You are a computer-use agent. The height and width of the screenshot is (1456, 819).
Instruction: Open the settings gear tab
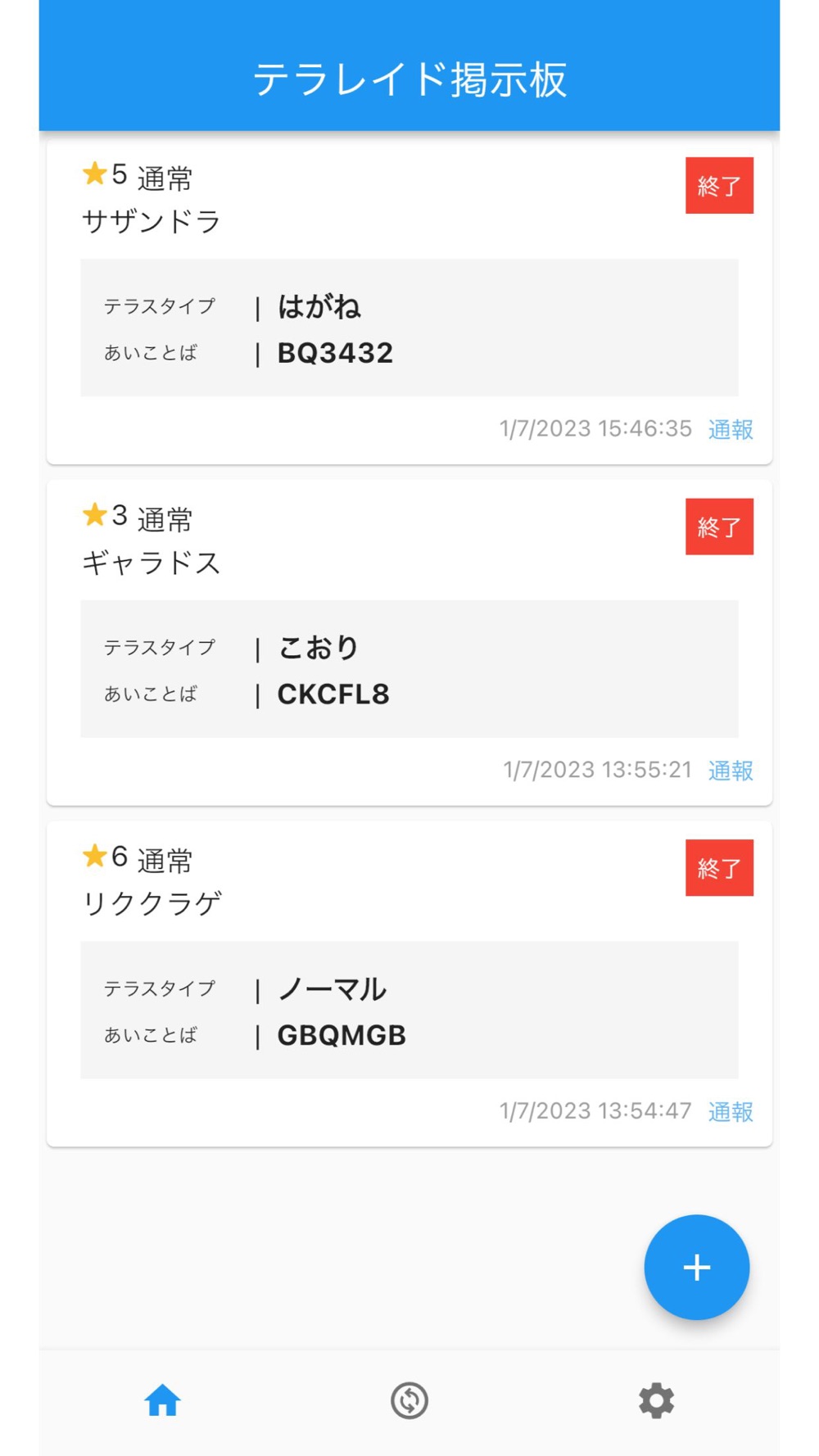656,1400
